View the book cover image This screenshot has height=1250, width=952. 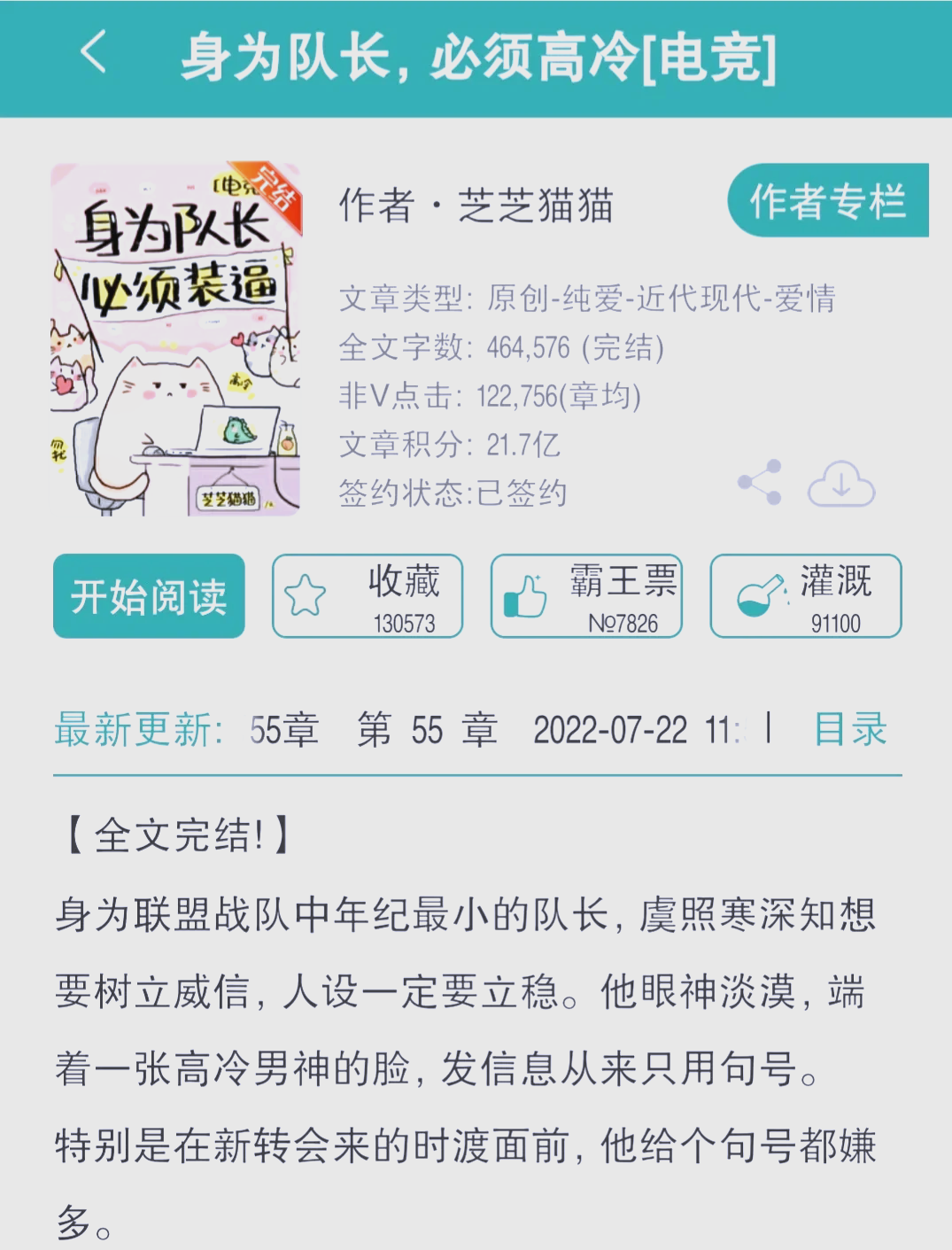tap(175, 339)
